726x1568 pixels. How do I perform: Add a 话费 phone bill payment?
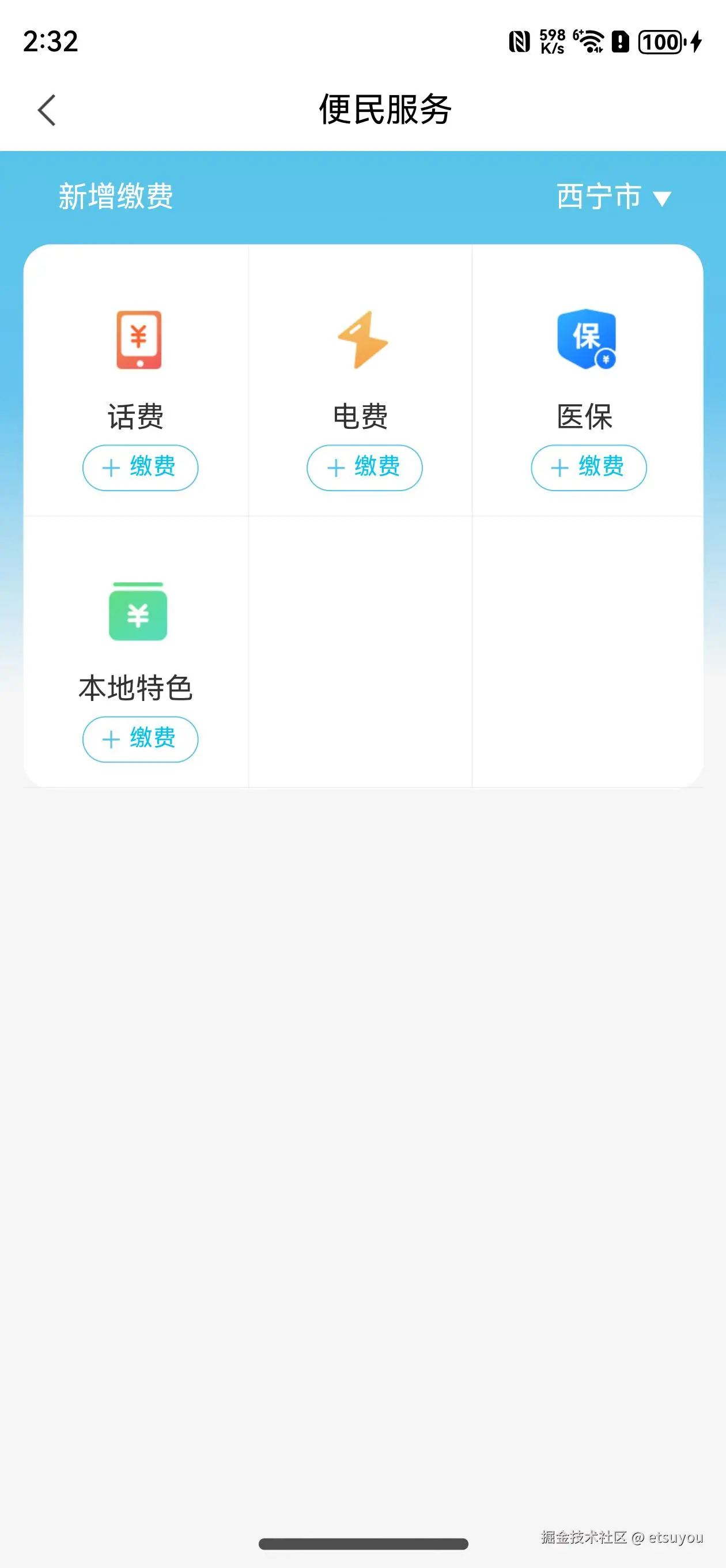click(x=140, y=468)
